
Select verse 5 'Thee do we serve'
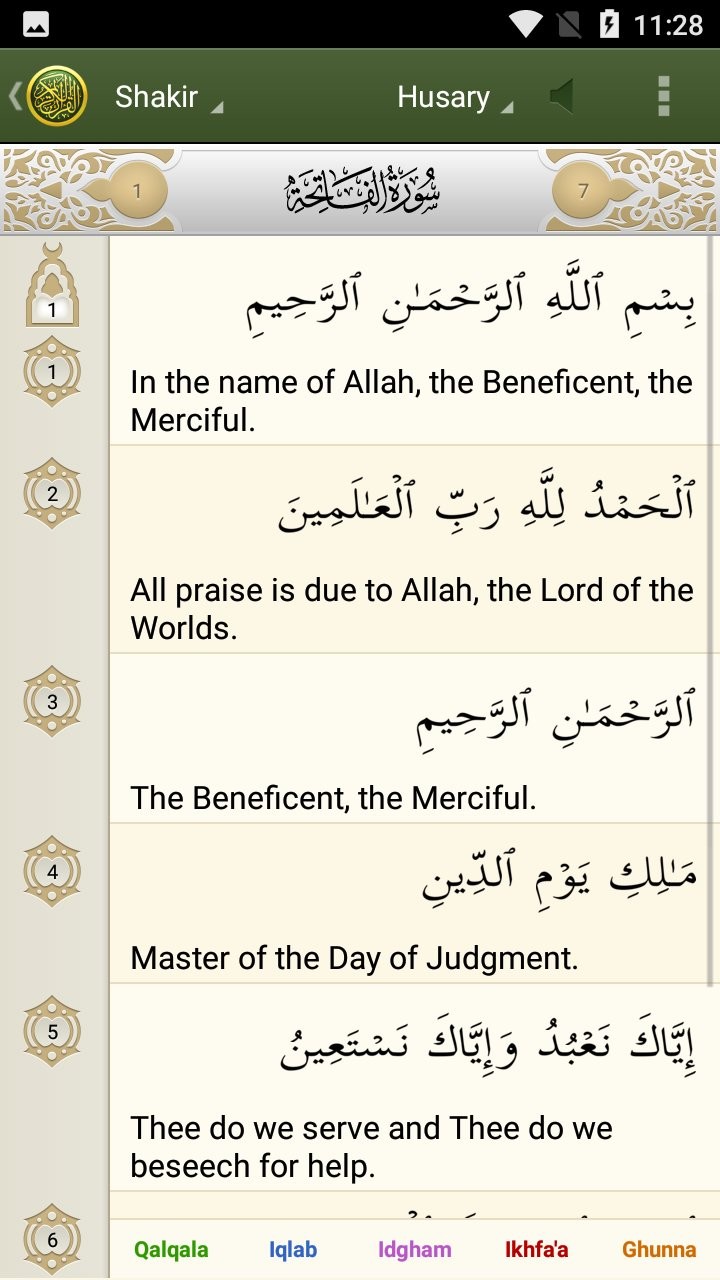[x=370, y=1146]
